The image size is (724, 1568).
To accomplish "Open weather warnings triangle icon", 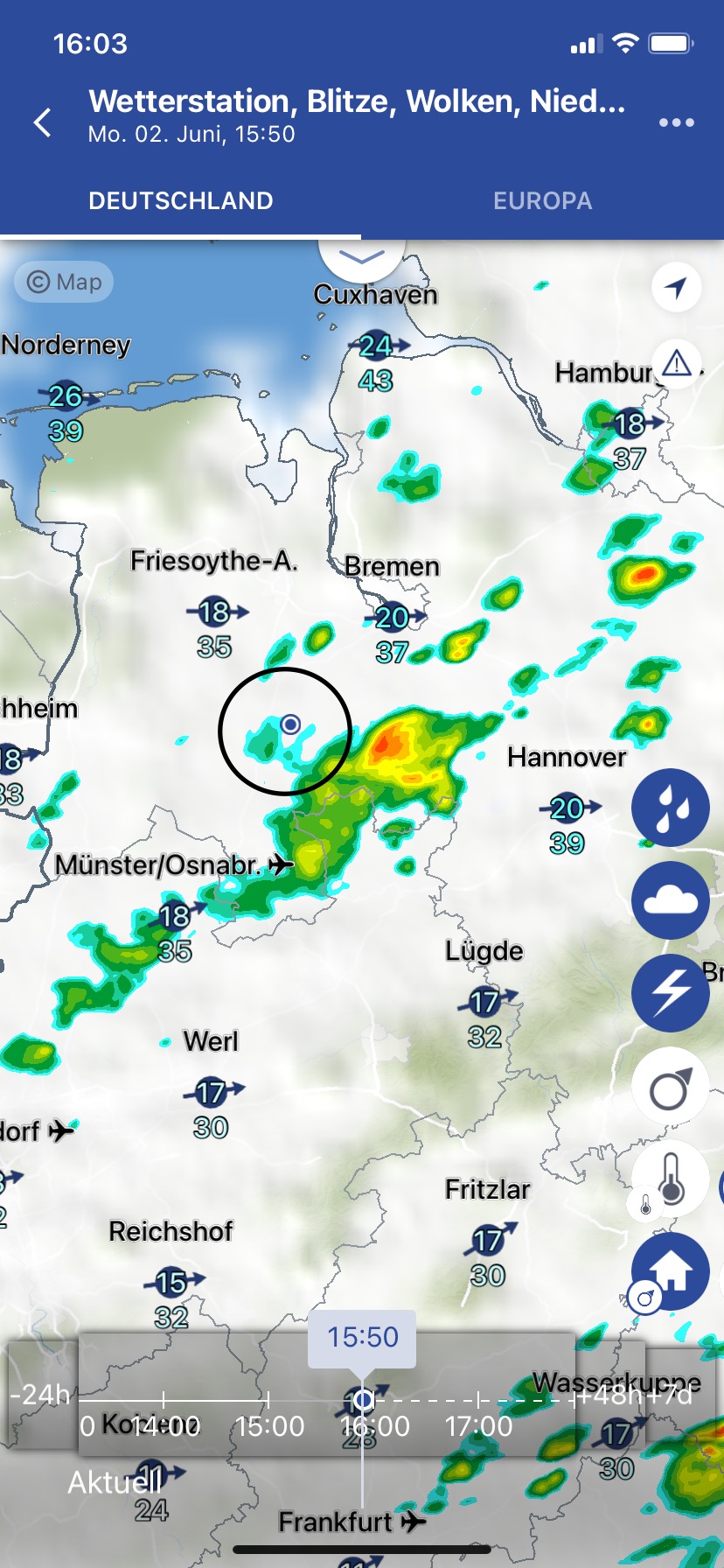I will (676, 362).
